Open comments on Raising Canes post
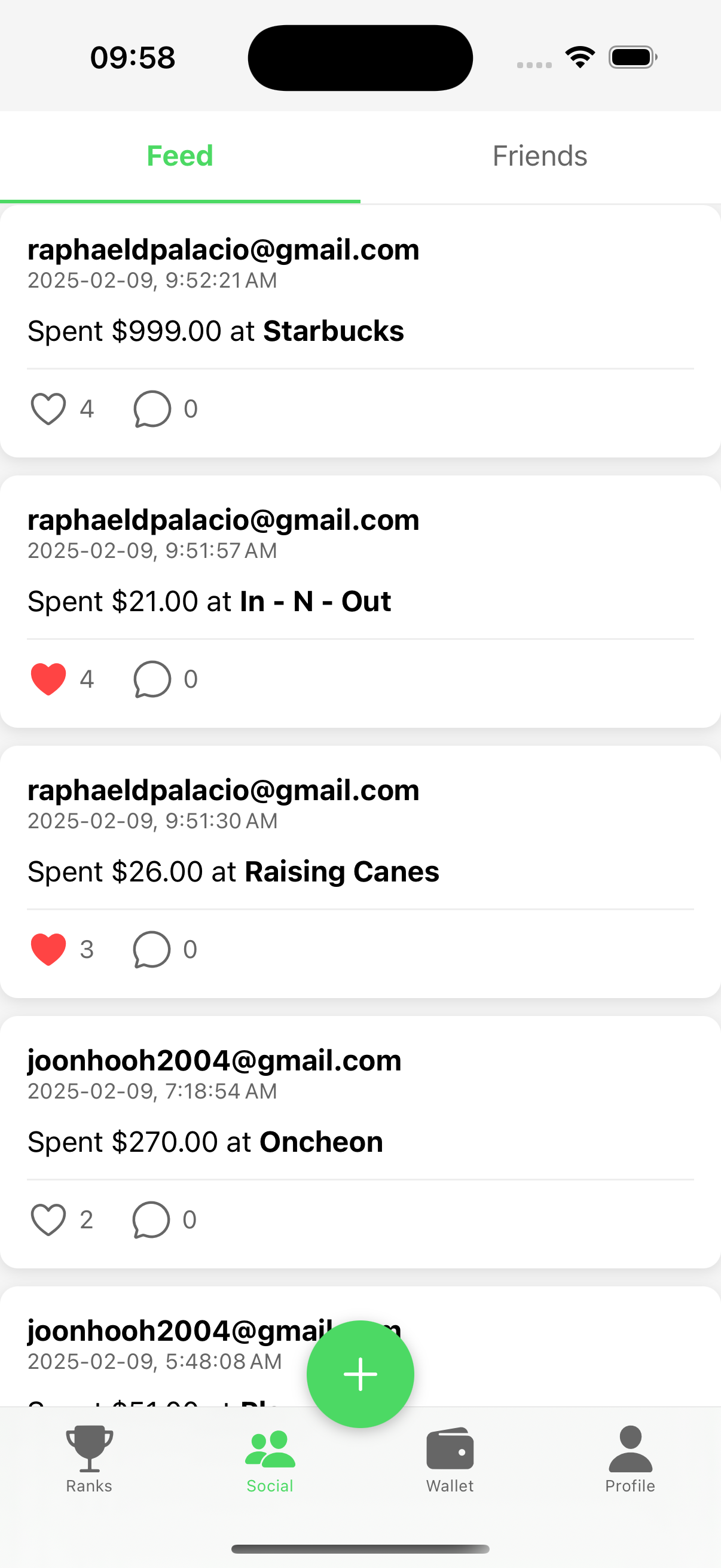 pyautogui.click(x=151, y=949)
